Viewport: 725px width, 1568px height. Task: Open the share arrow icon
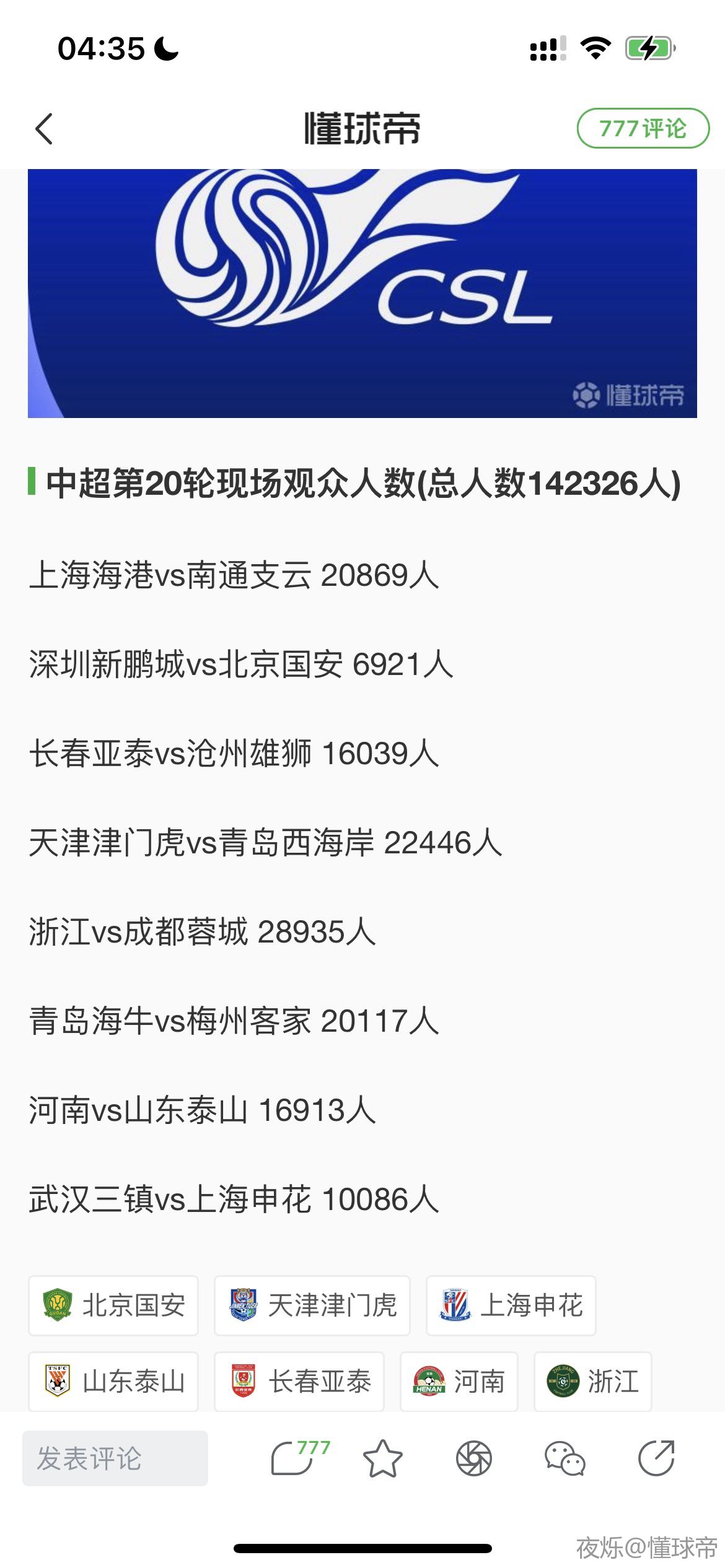656,1458
